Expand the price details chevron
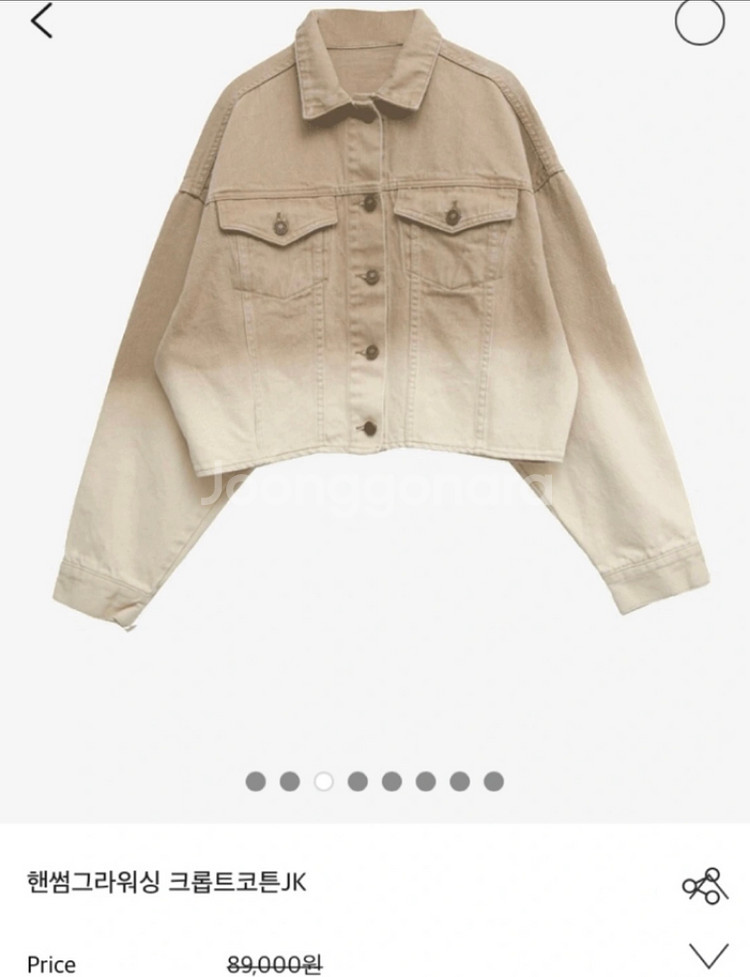The height and width of the screenshot is (977, 750). [707, 954]
